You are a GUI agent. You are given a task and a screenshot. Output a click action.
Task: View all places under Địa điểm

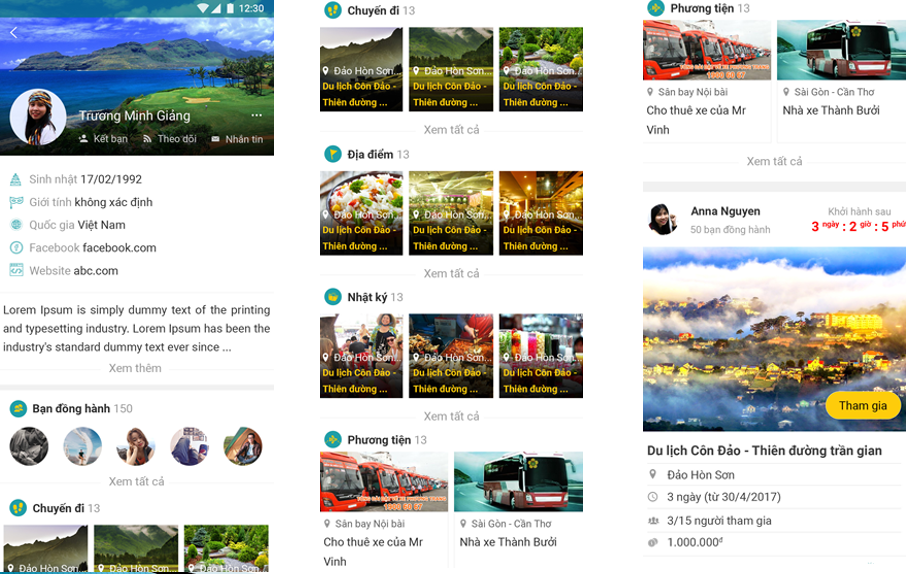tap(451, 273)
